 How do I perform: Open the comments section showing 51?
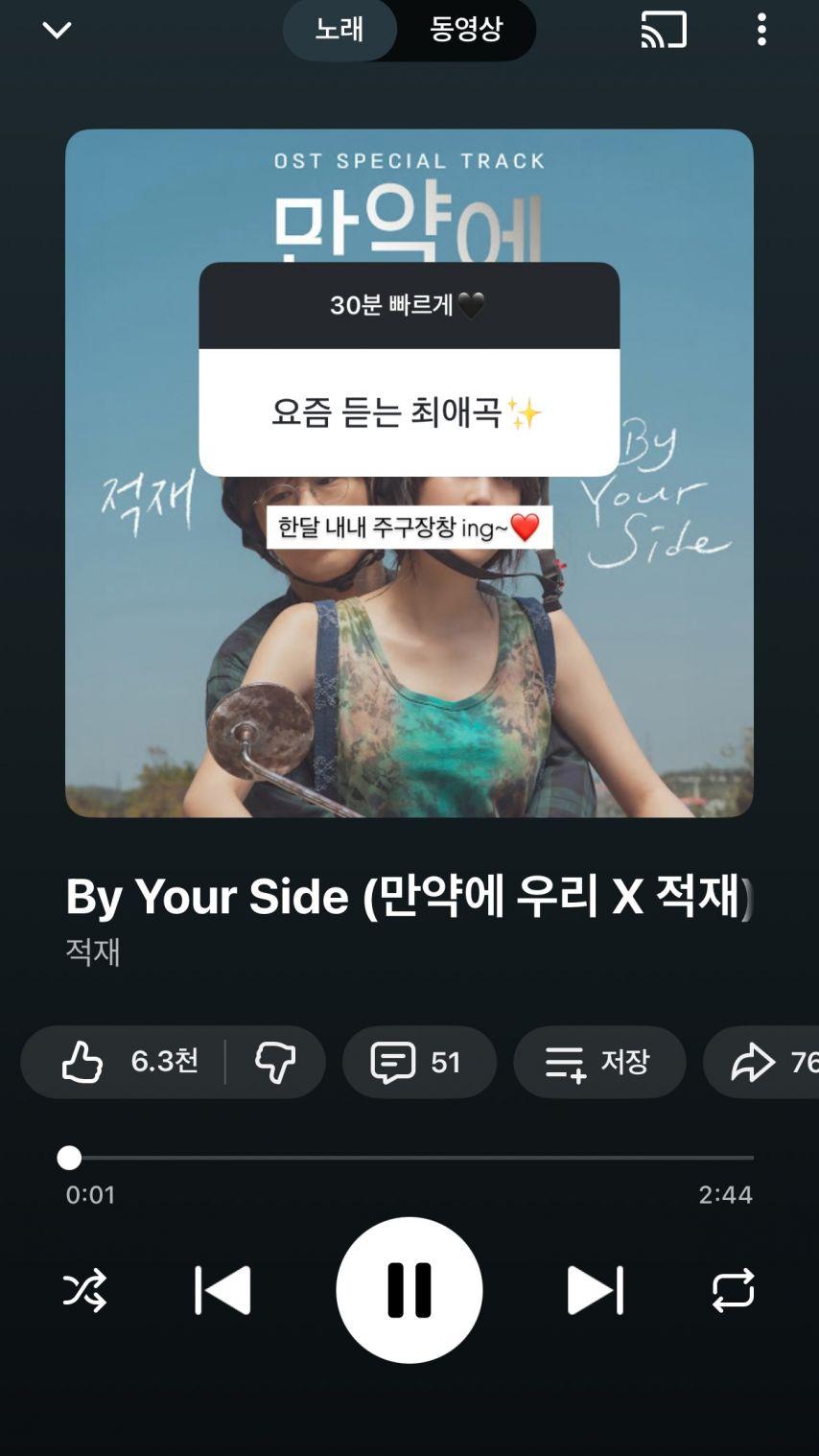point(419,1062)
